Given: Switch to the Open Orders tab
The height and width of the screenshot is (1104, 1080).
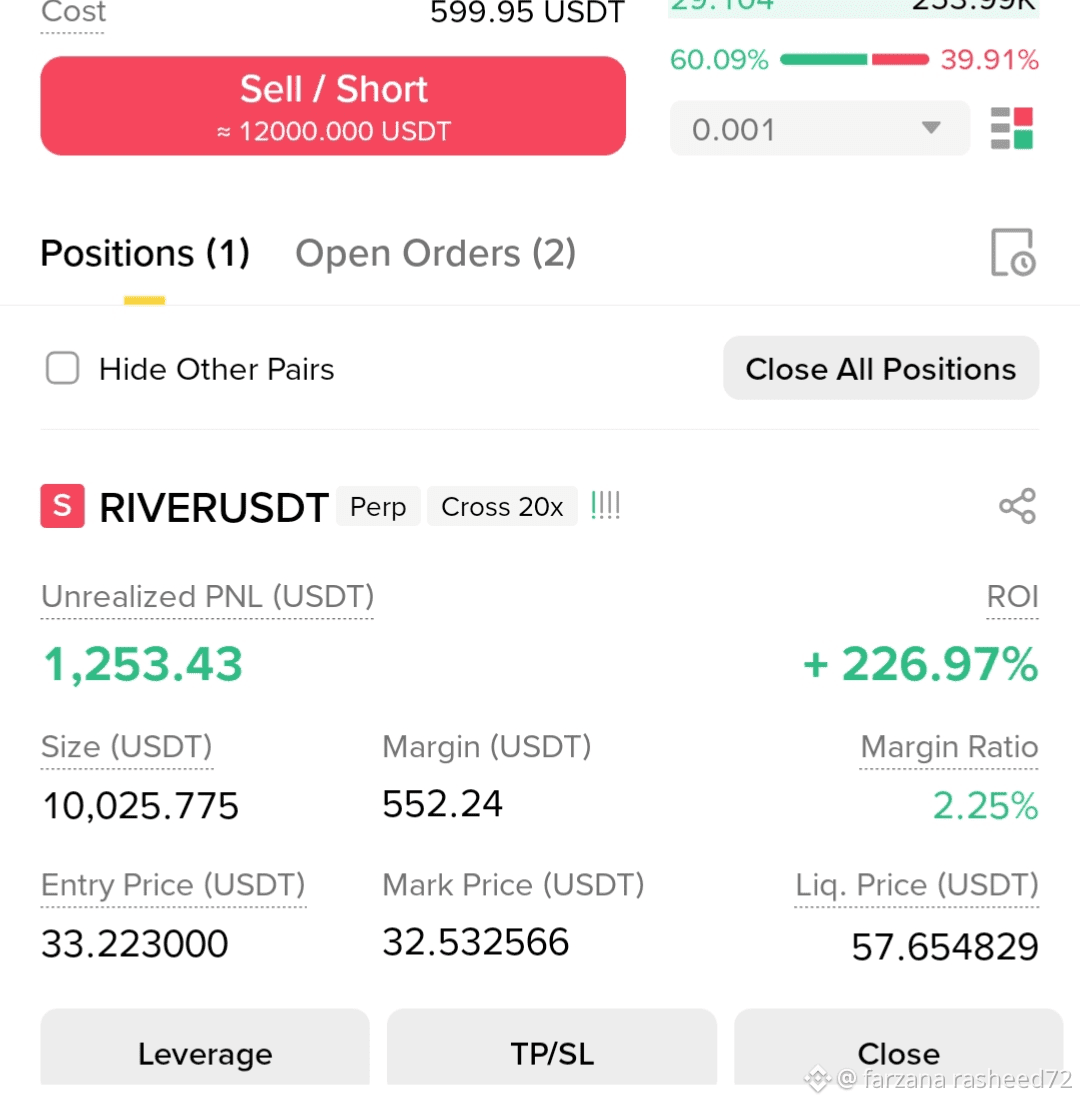Looking at the screenshot, I should pyautogui.click(x=435, y=254).
